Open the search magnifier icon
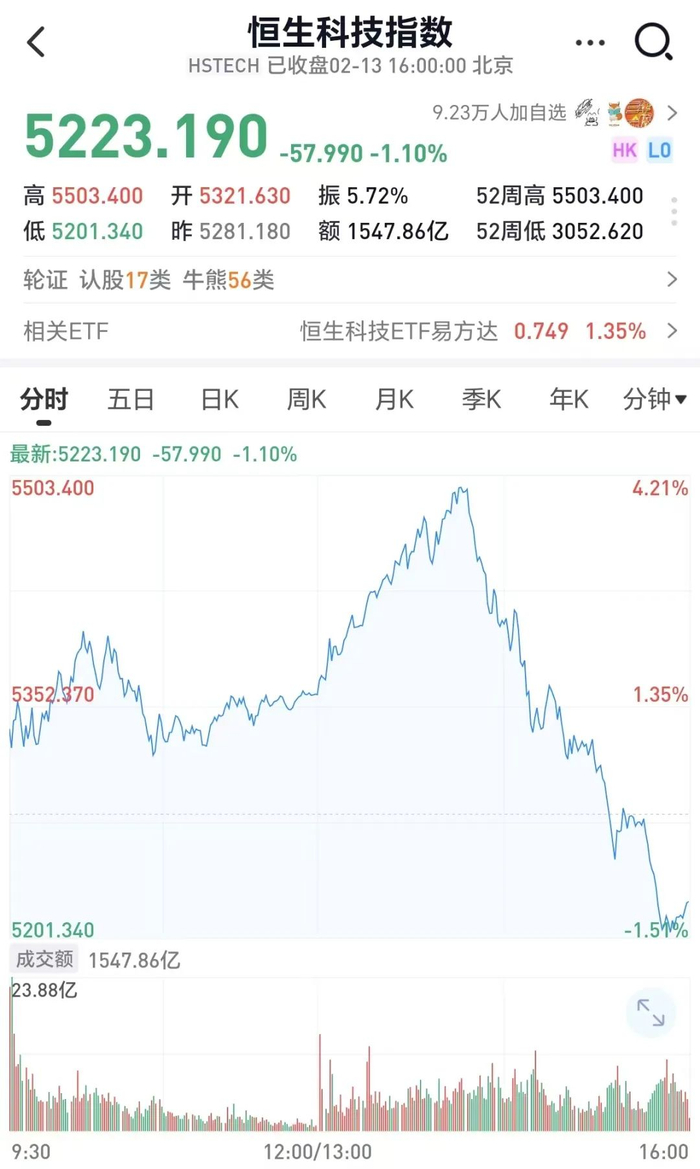700x1169 pixels. [x=653, y=42]
